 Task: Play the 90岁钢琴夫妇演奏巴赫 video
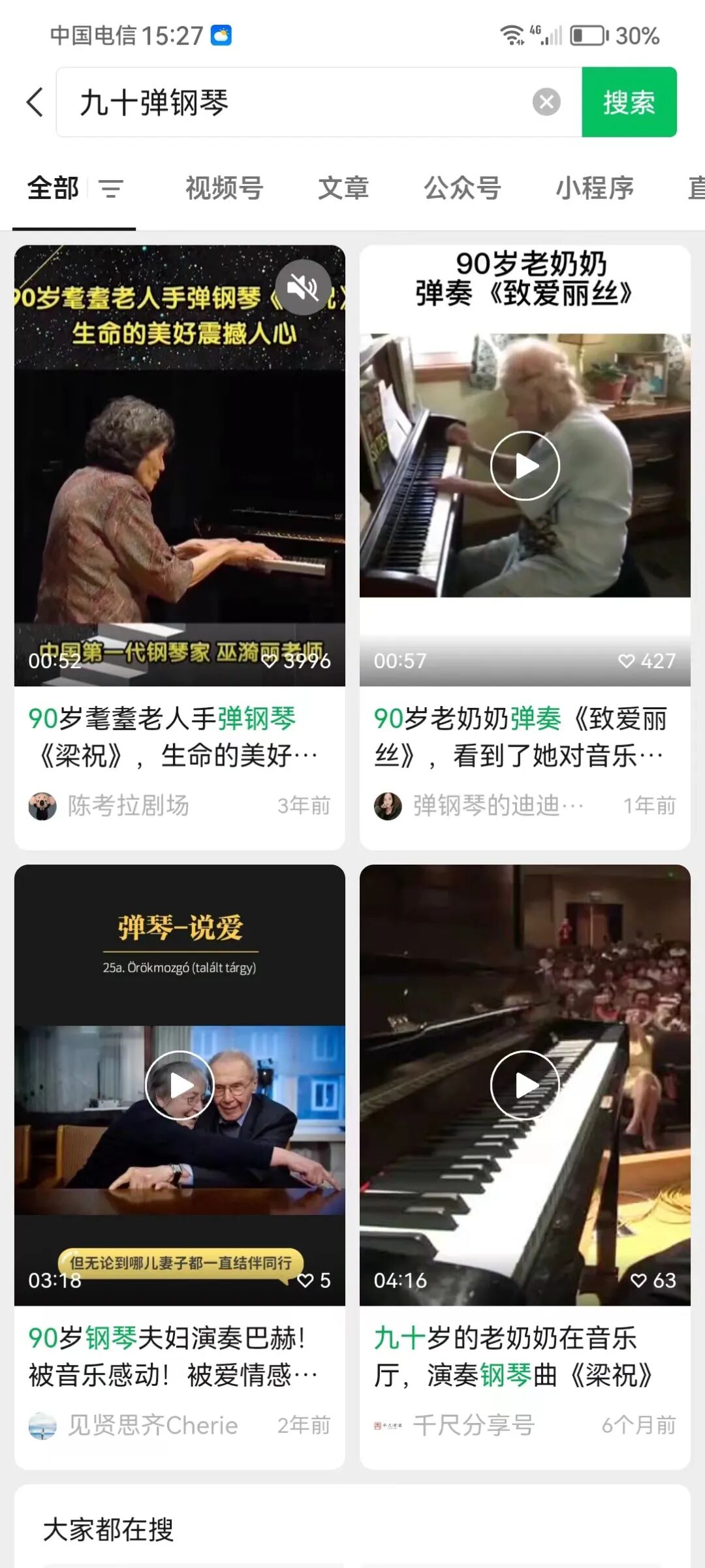click(x=180, y=1086)
